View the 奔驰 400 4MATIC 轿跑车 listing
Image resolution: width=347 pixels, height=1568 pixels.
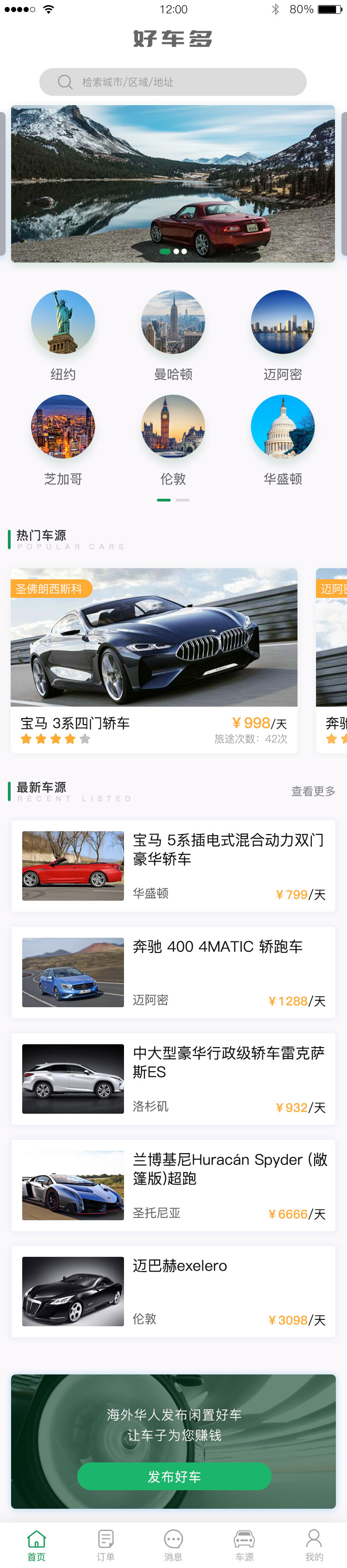pos(173,972)
